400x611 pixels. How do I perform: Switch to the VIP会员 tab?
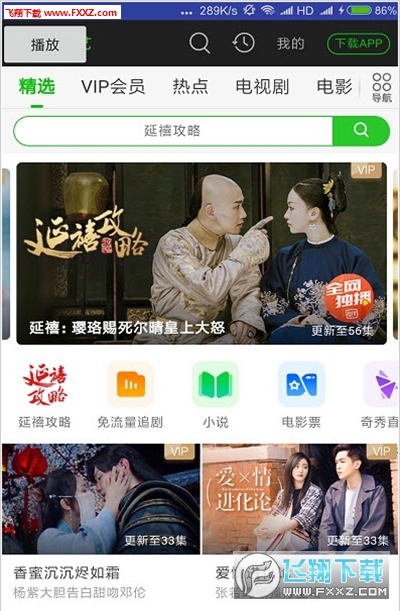pos(113,86)
